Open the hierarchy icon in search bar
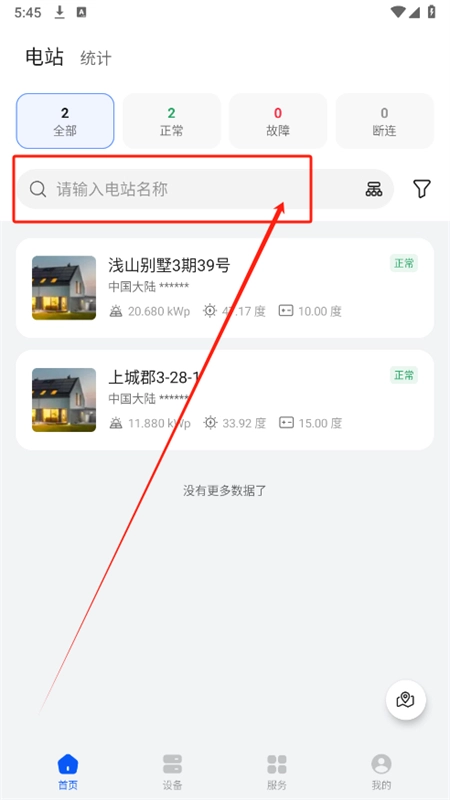450x800 pixels. (x=373, y=189)
